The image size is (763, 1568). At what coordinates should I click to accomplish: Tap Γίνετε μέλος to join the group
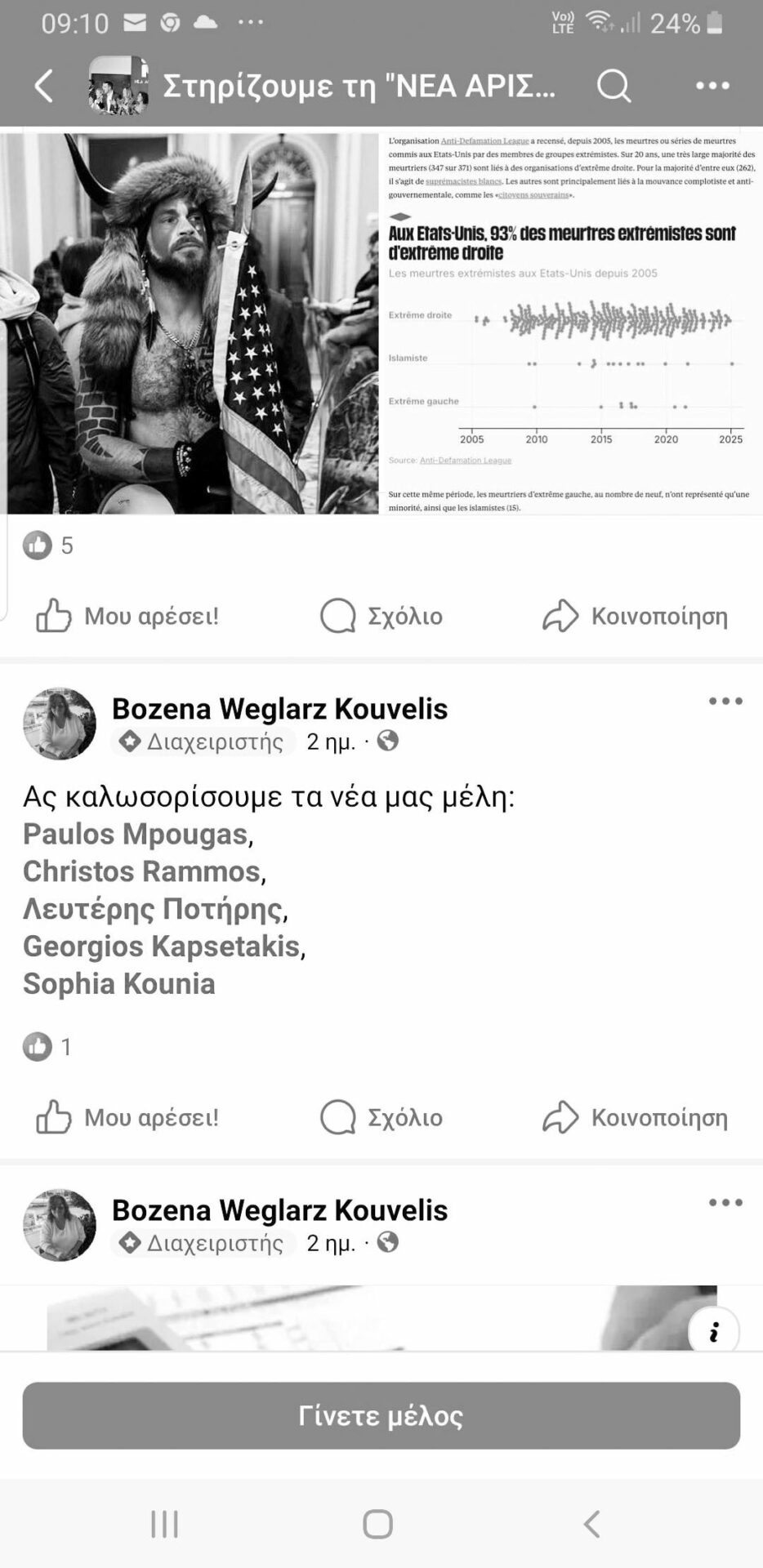point(381,1415)
